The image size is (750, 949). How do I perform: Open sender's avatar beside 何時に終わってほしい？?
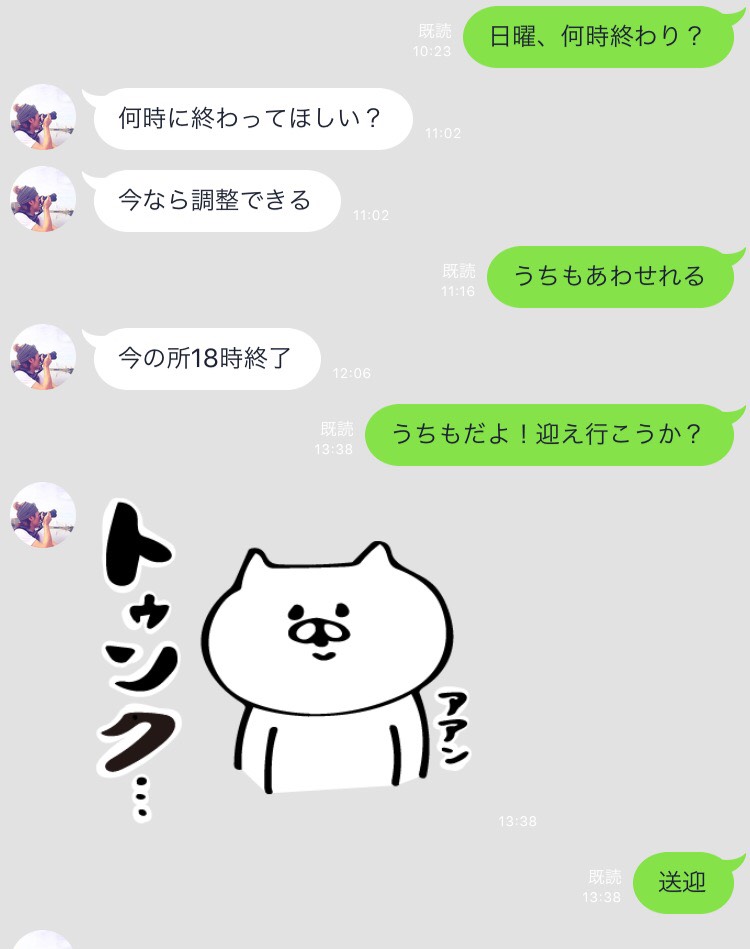coord(43,117)
